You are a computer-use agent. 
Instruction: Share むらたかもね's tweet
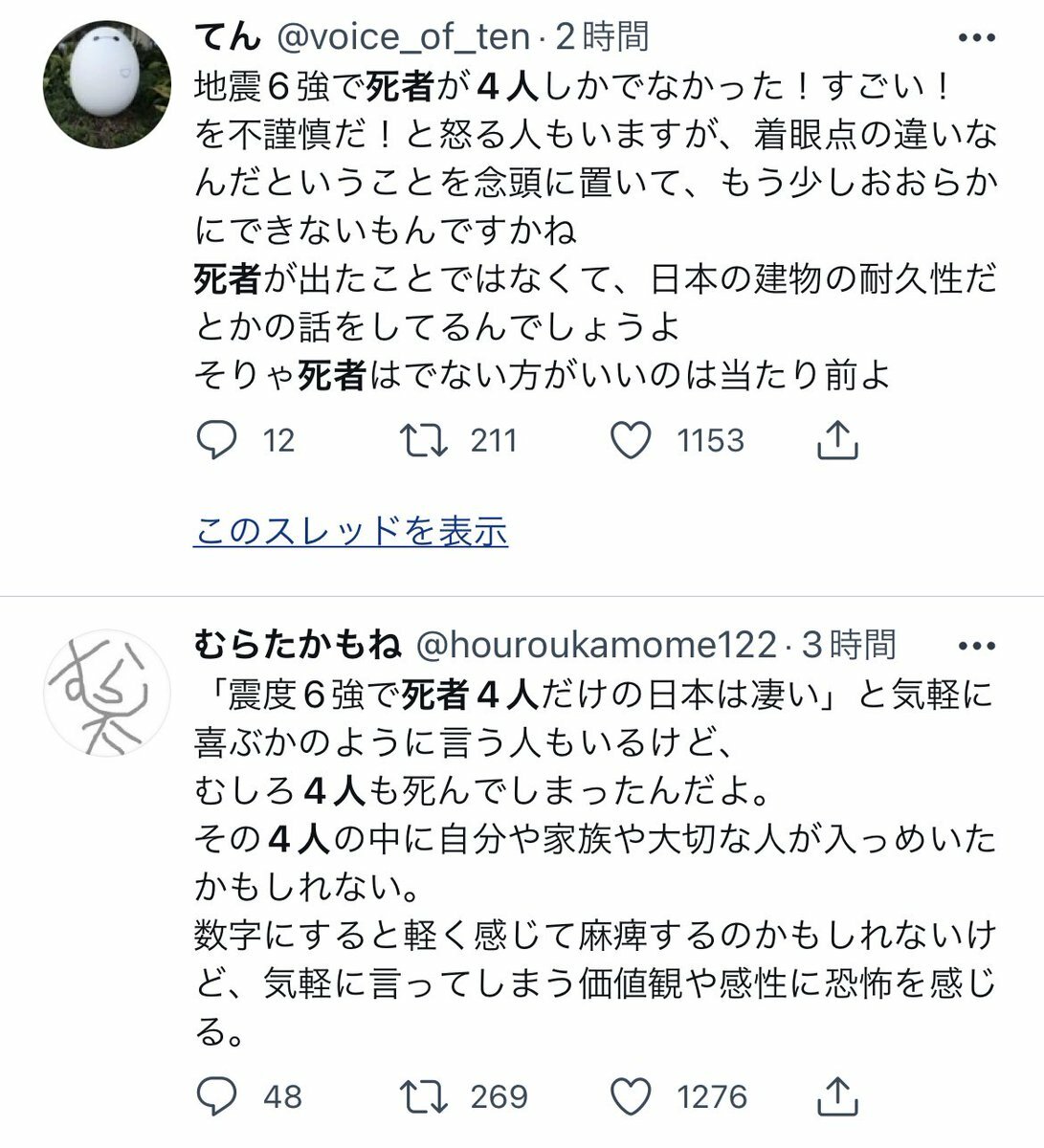click(838, 1096)
